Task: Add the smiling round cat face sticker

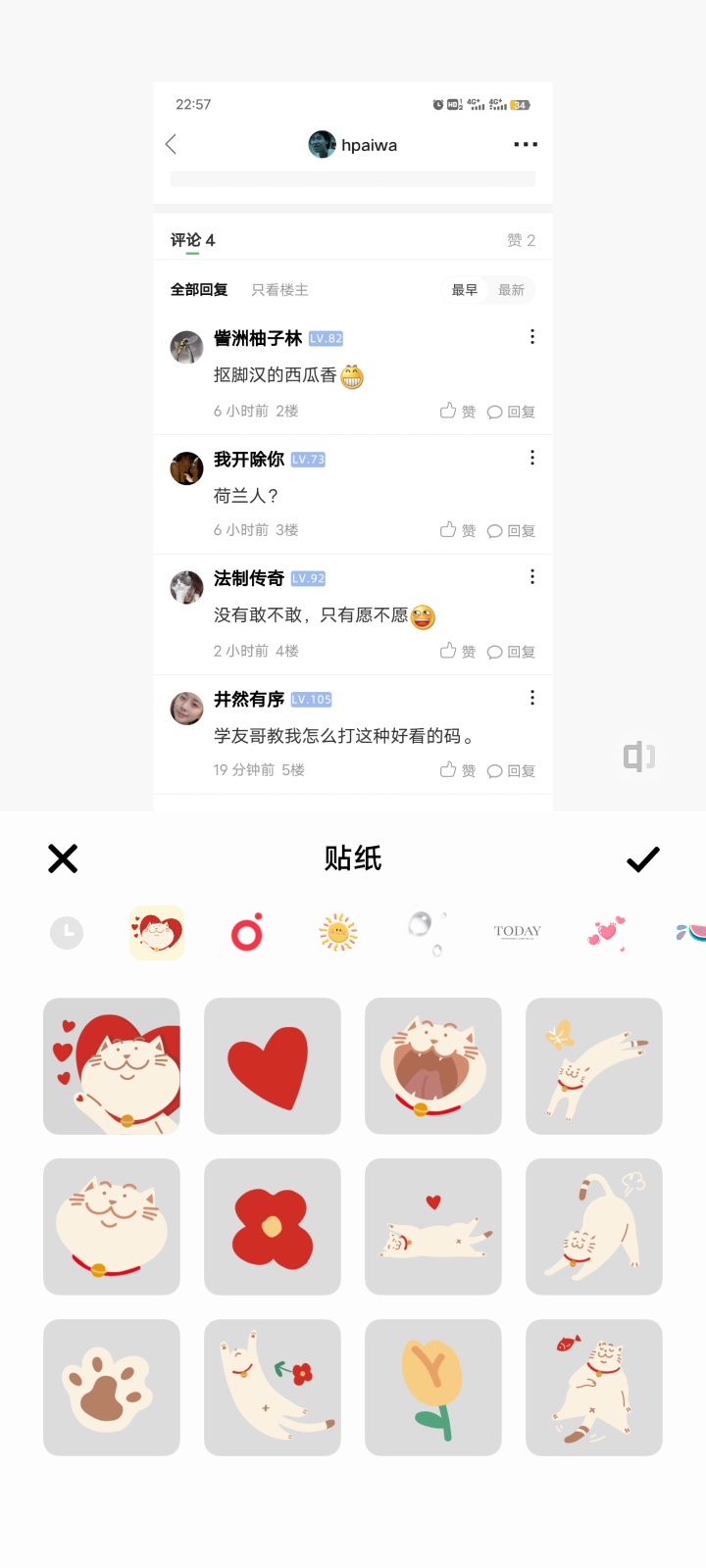Action: tap(112, 1227)
